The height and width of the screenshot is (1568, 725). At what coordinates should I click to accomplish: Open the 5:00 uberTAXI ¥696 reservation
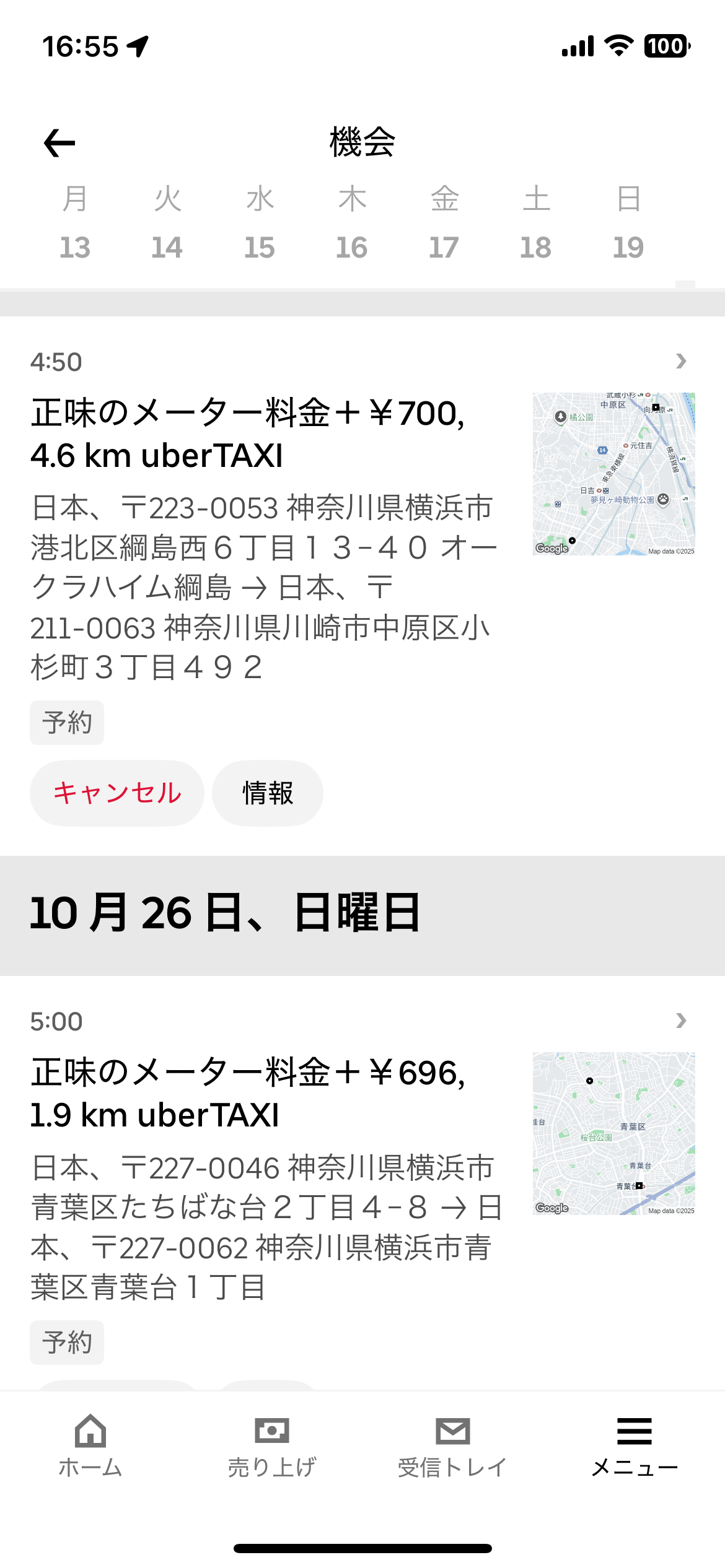tap(248, 1093)
